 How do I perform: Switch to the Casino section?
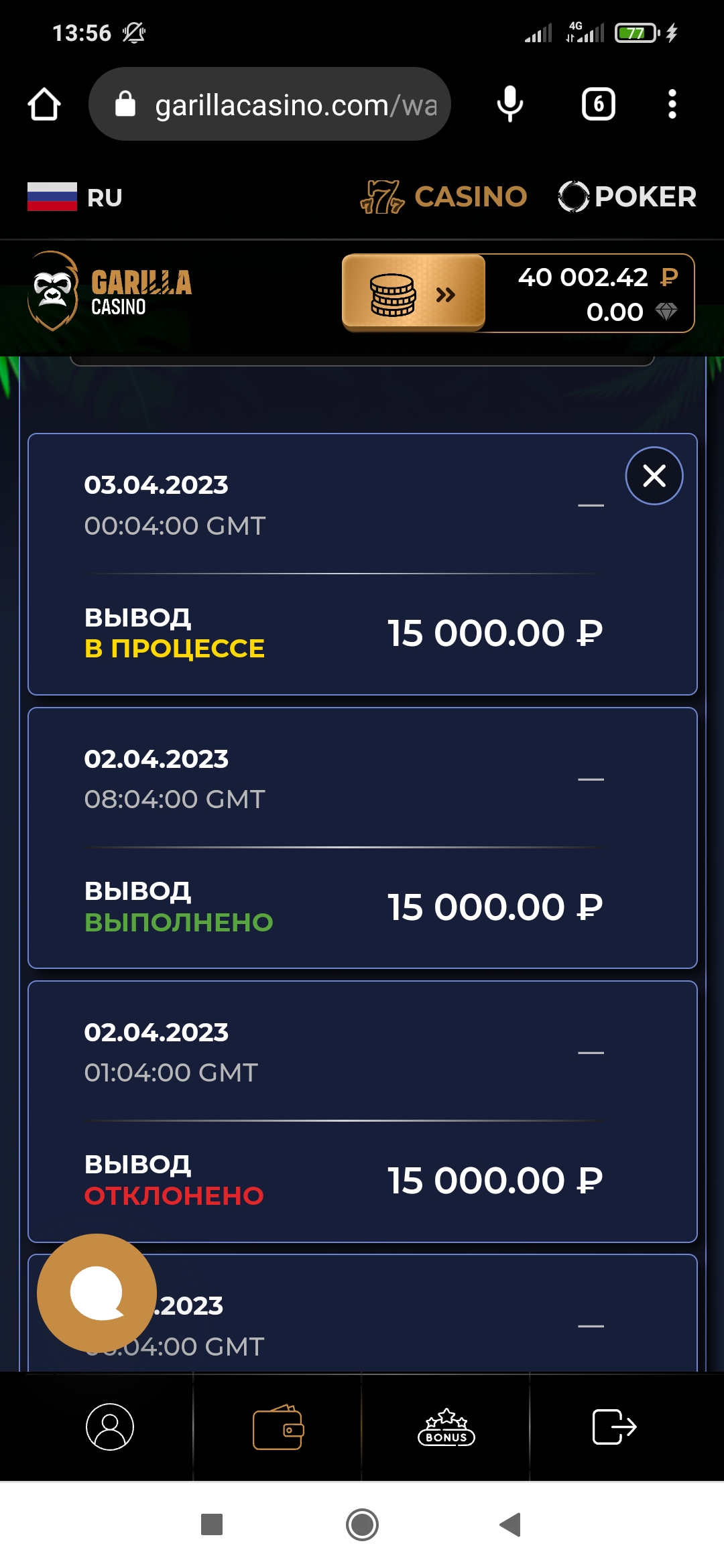[x=444, y=197]
